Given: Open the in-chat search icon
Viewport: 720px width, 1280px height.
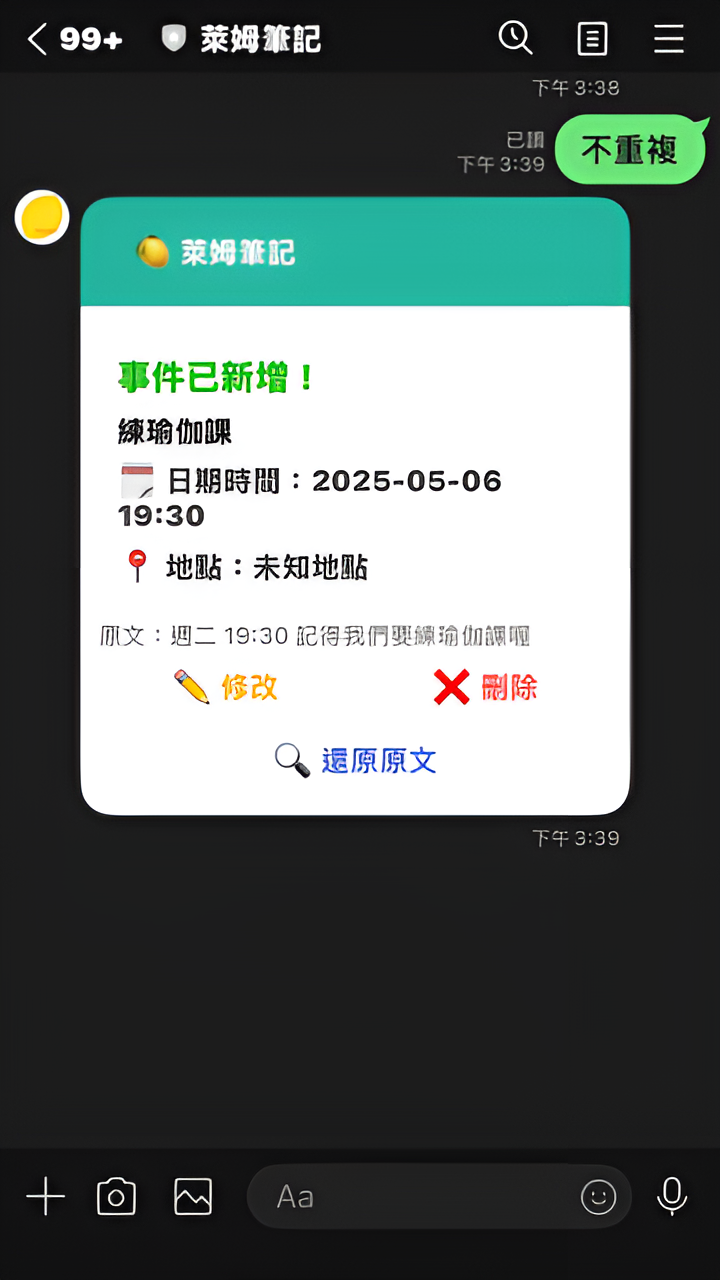Looking at the screenshot, I should [x=516, y=38].
